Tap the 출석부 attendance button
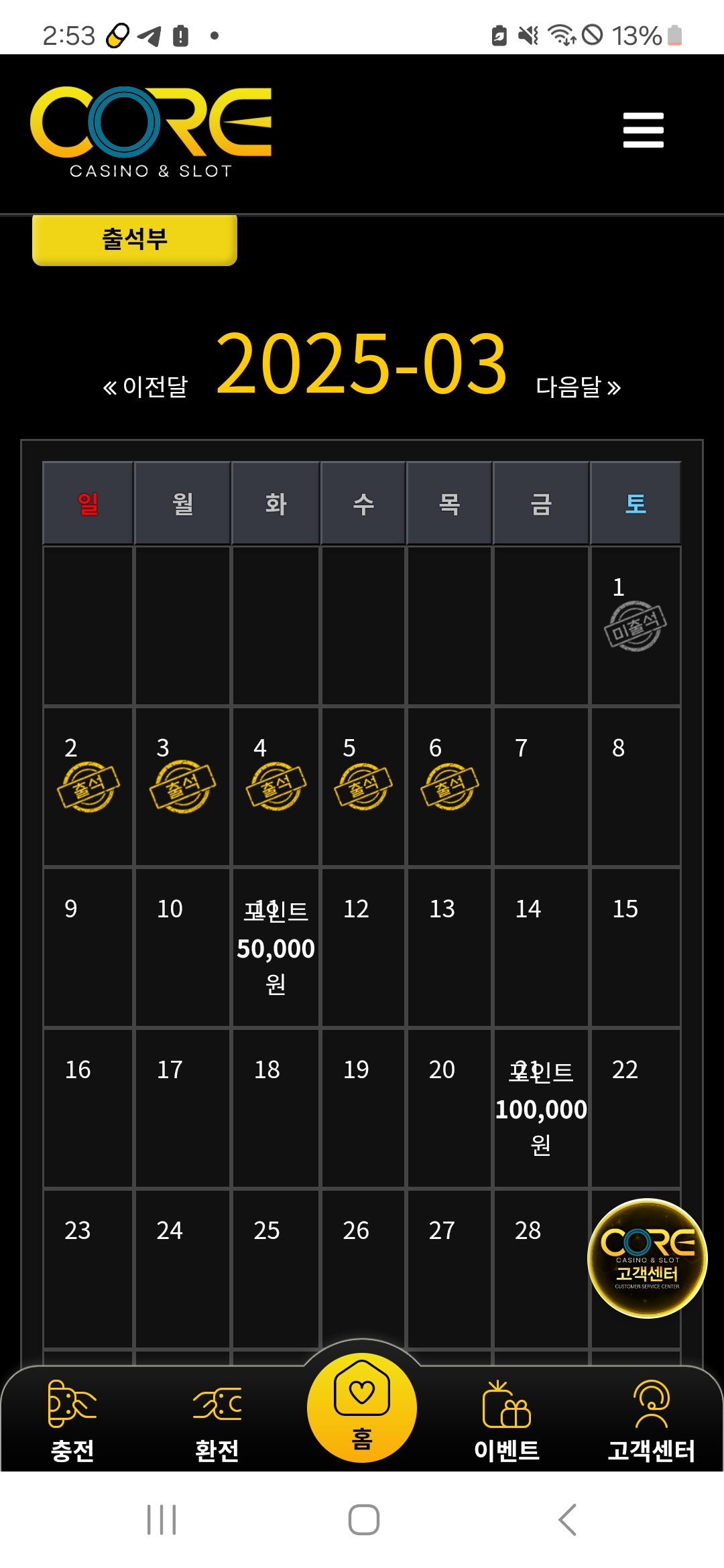The width and height of the screenshot is (724, 1568). coord(135,239)
